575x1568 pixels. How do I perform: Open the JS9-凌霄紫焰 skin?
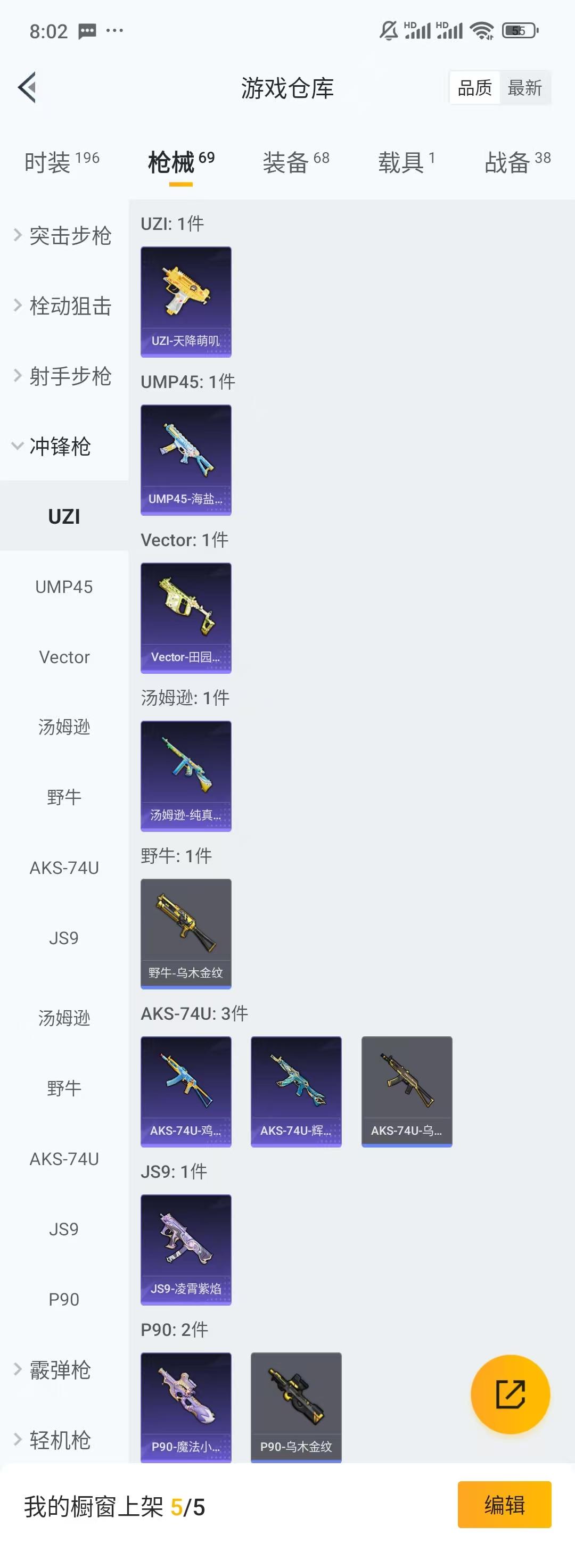click(x=186, y=1249)
